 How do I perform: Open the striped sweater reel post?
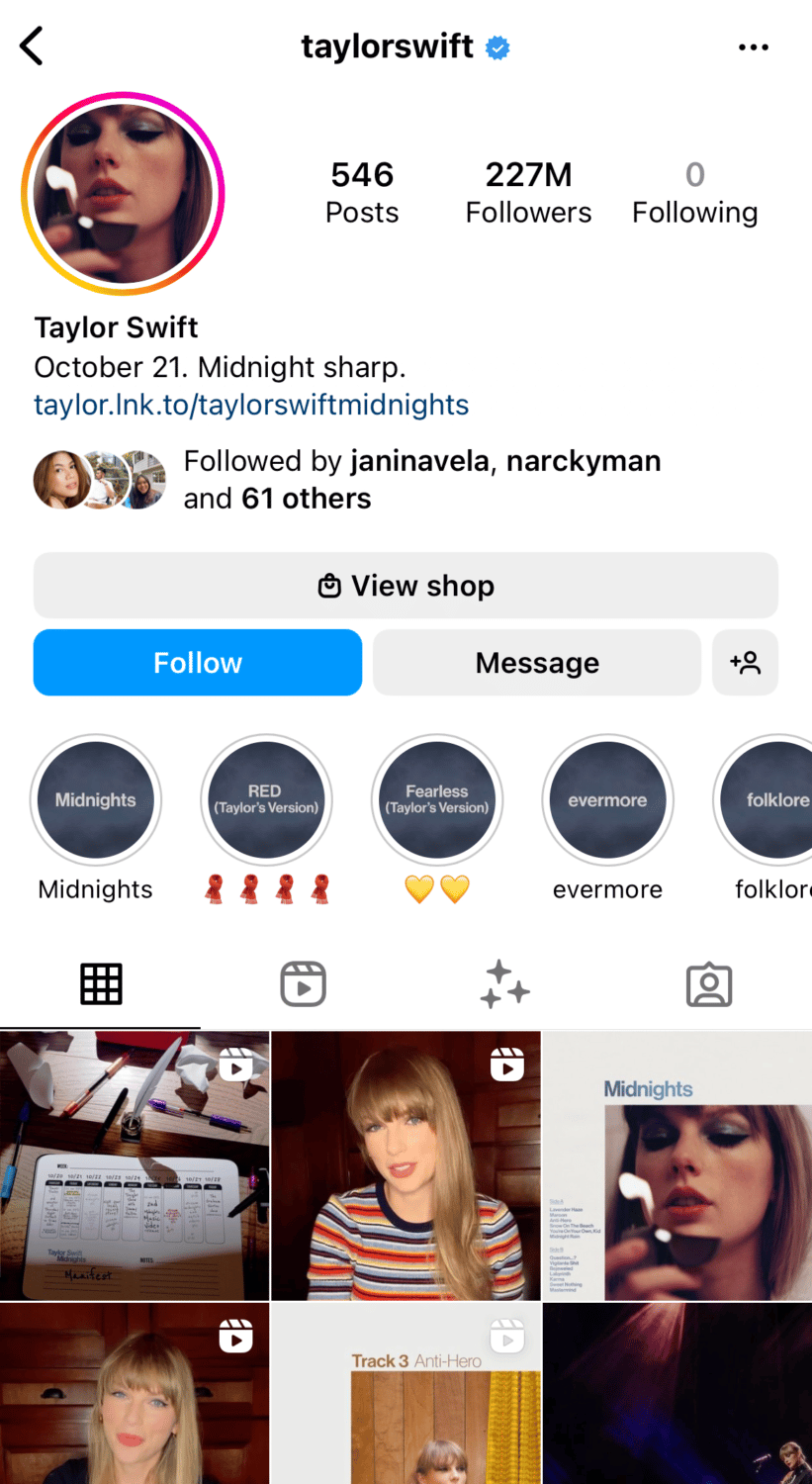tap(406, 1165)
